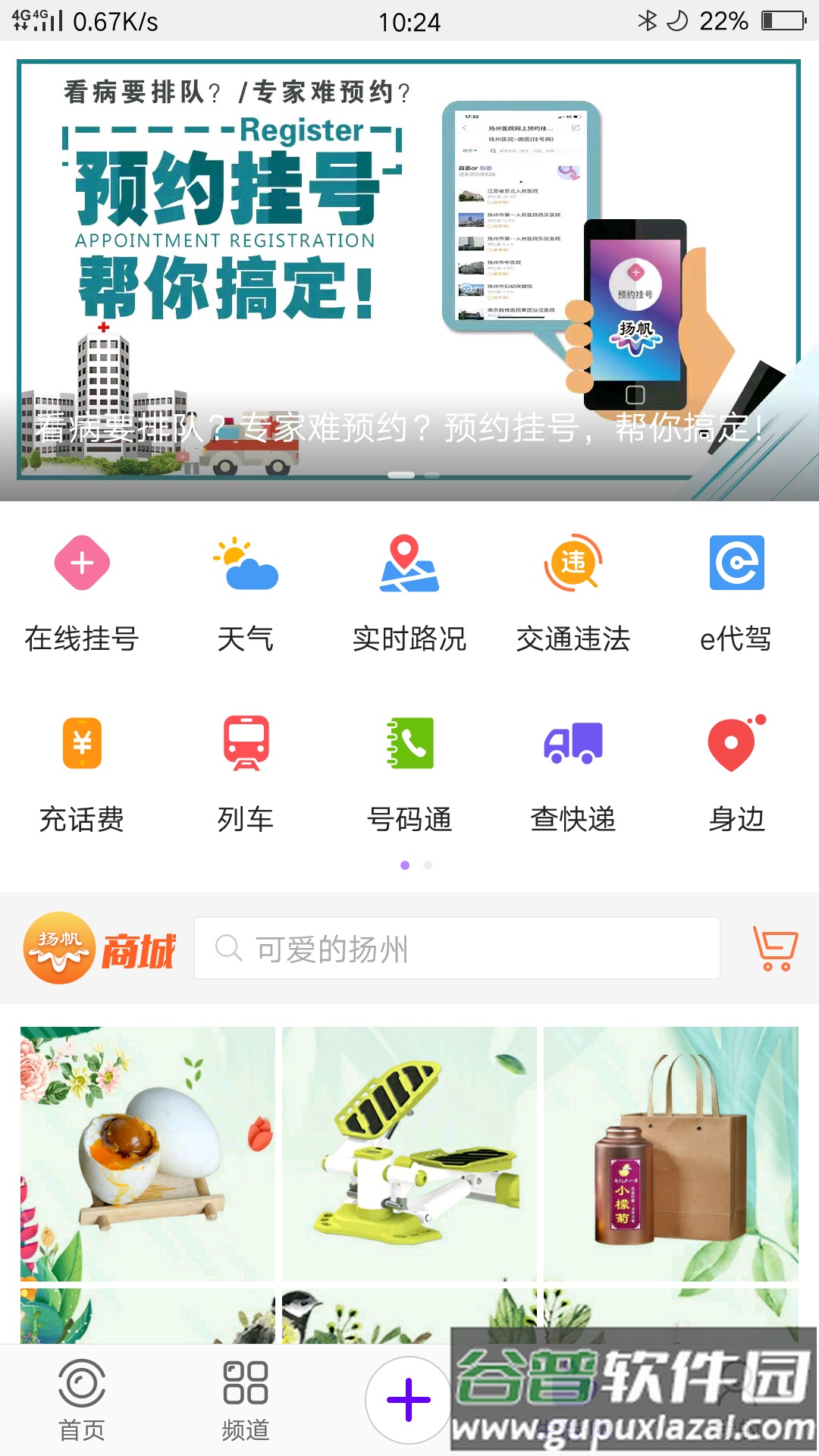
Task: Open the shopping cart
Action: click(x=775, y=948)
